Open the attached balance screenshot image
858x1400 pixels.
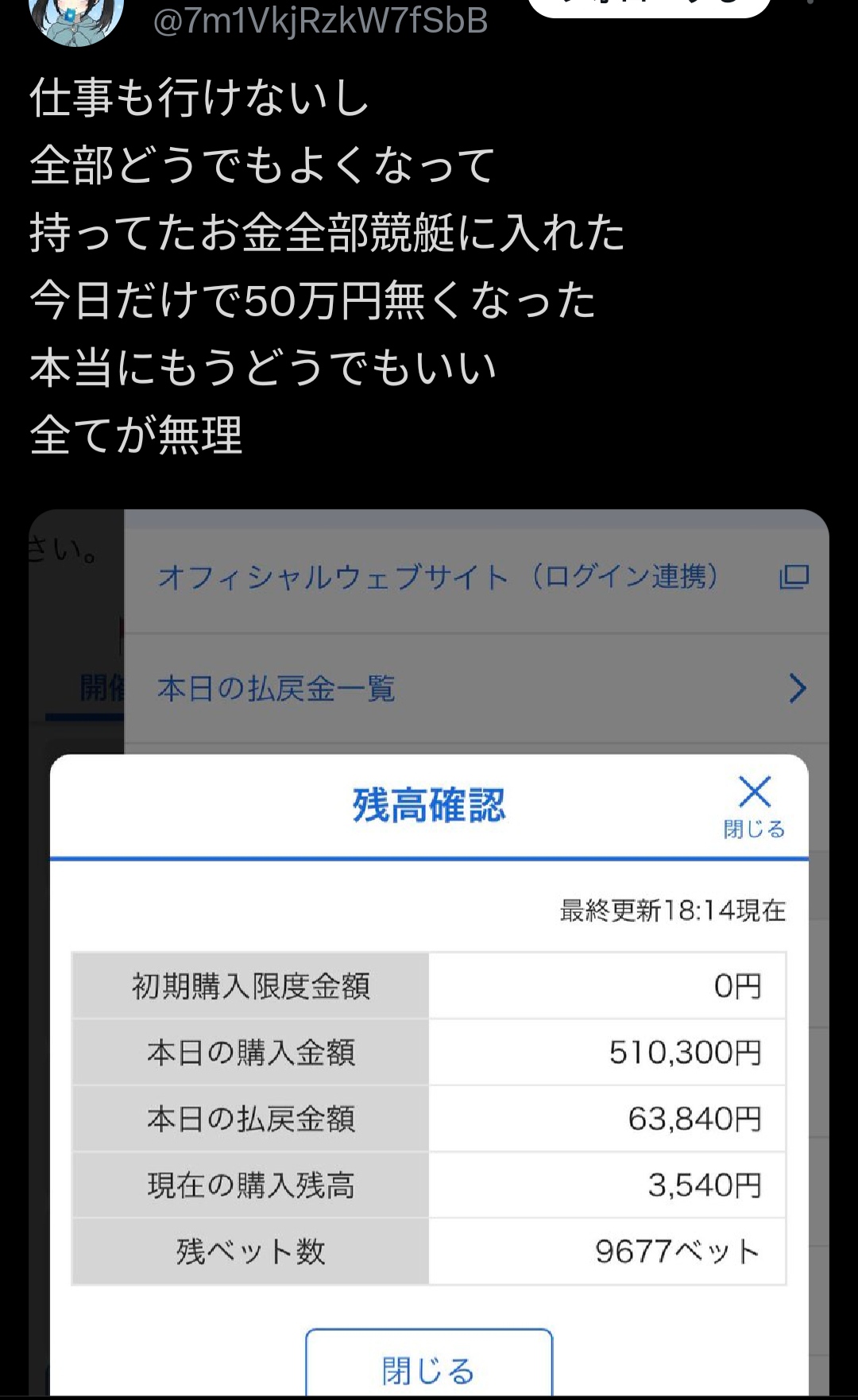429,953
